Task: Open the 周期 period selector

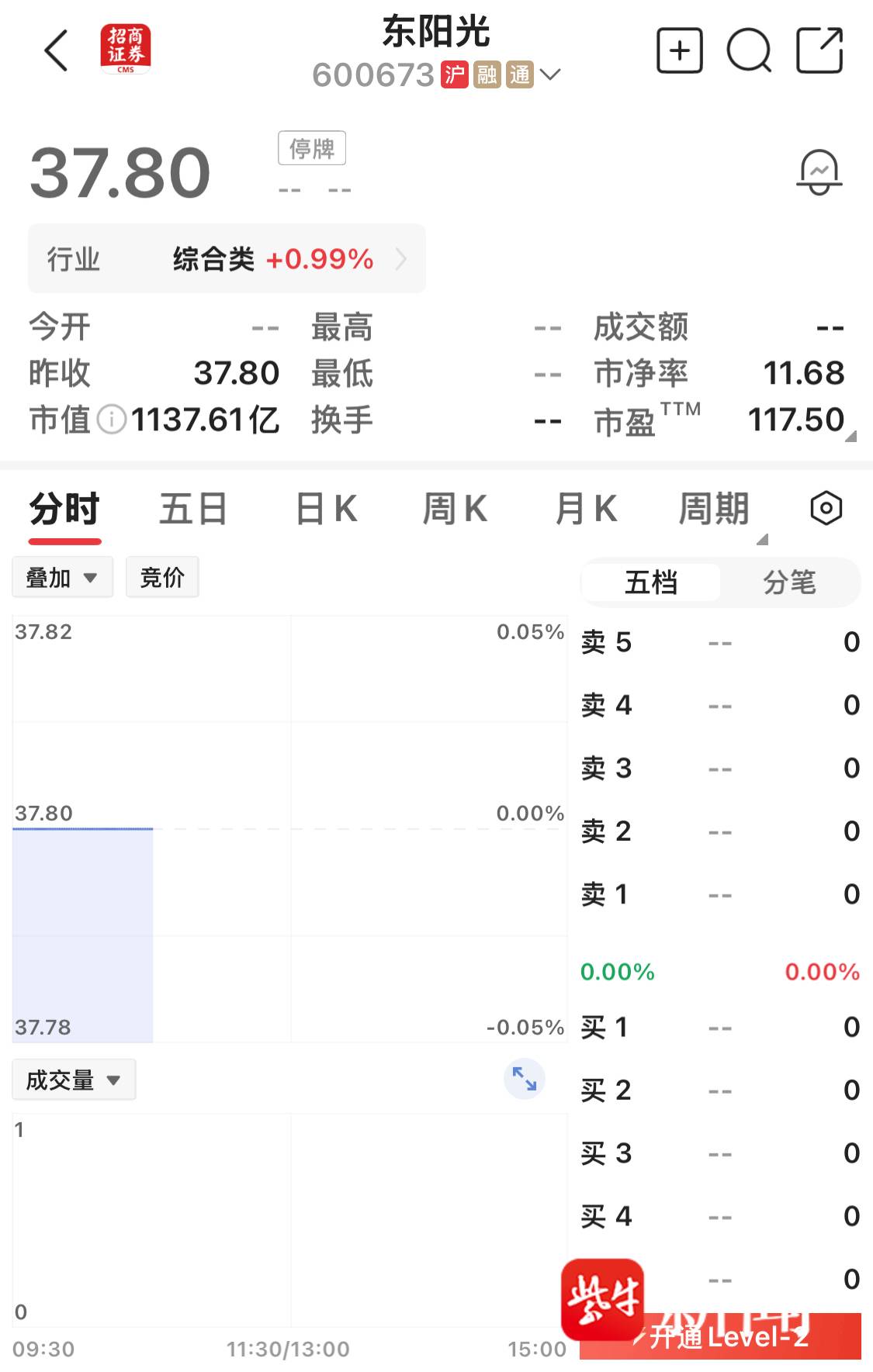Action: pos(715,510)
